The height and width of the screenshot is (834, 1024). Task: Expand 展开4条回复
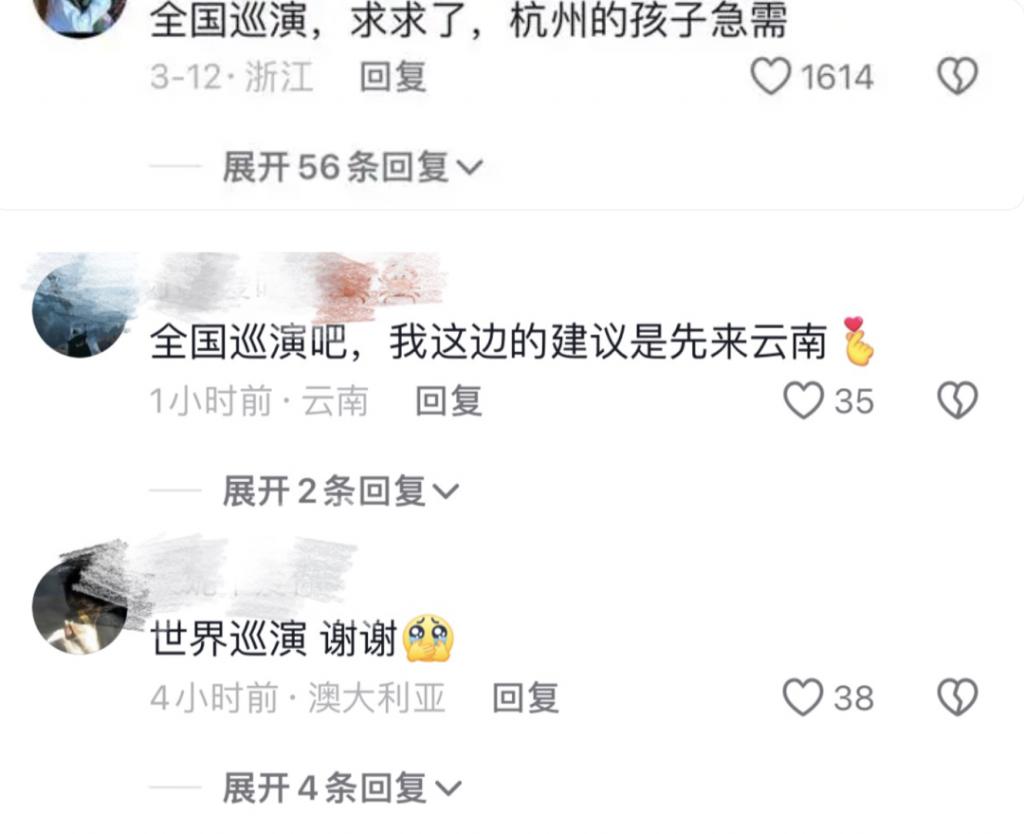(x=340, y=788)
